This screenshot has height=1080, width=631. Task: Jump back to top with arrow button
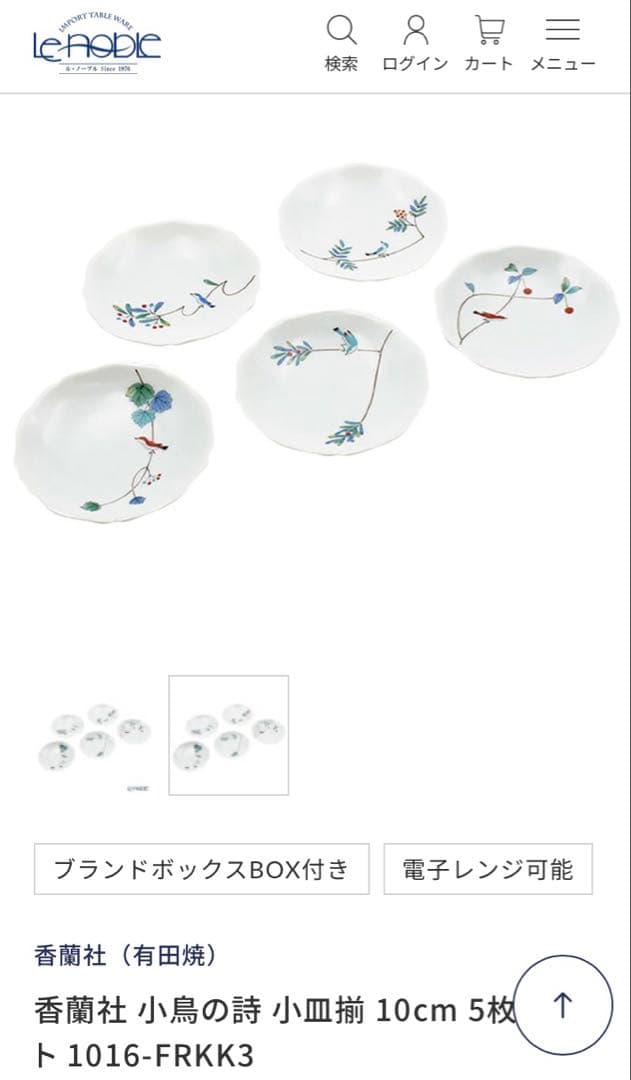(x=563, y=1005)
